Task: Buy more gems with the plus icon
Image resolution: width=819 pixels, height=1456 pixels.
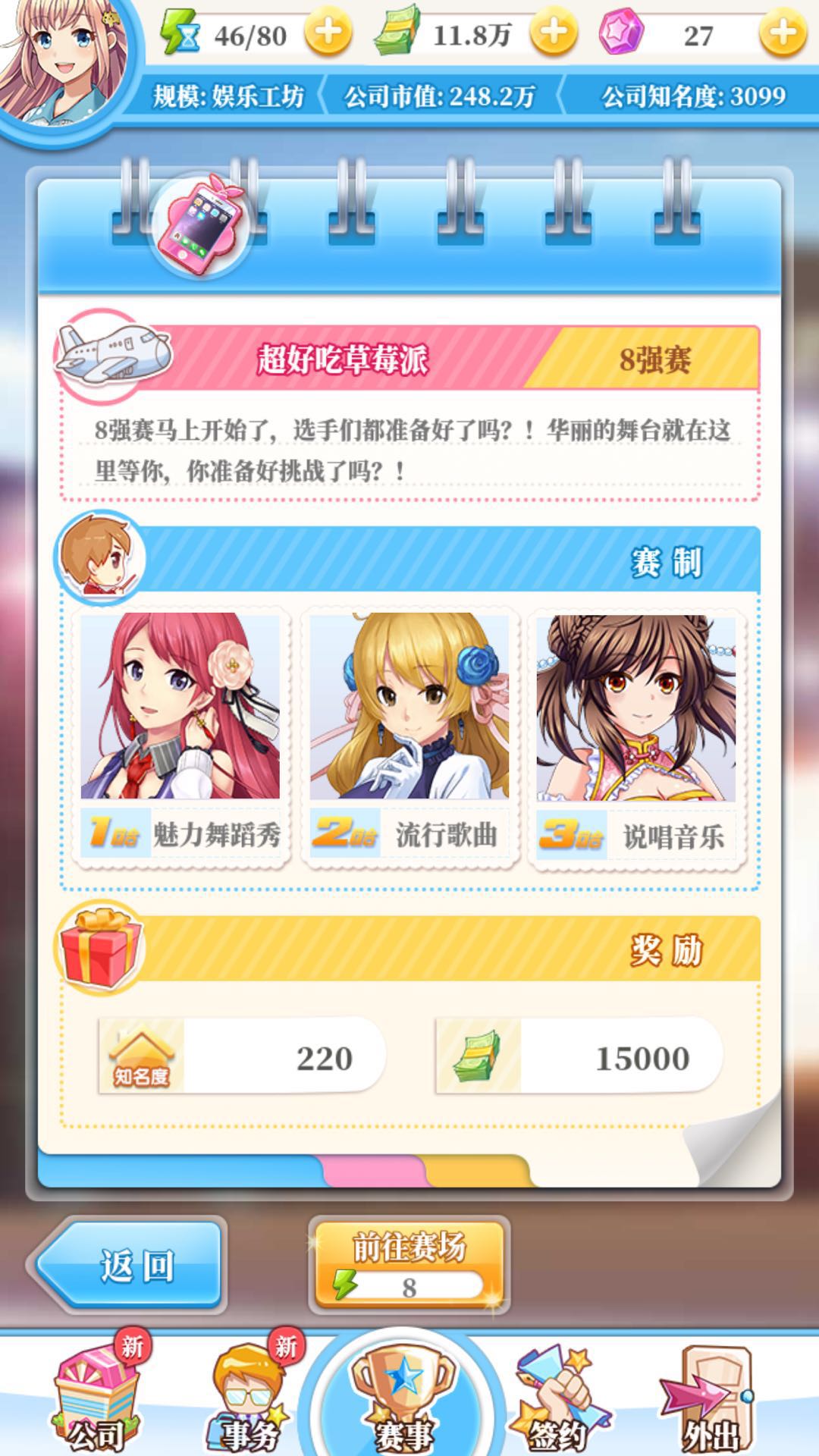Action: tap(782, 33)
